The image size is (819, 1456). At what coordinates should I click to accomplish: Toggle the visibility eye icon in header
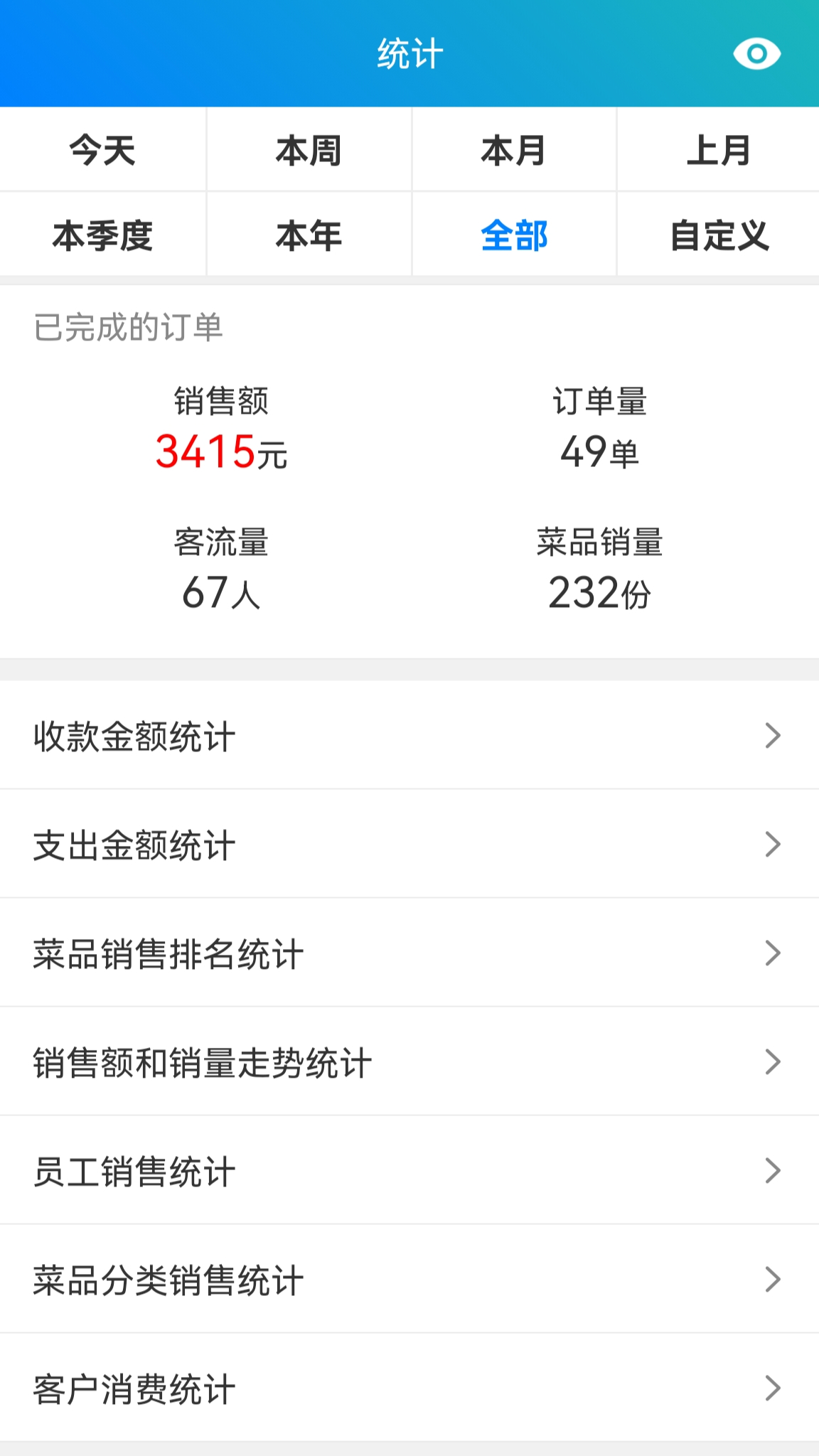click(x=757, y=53)
